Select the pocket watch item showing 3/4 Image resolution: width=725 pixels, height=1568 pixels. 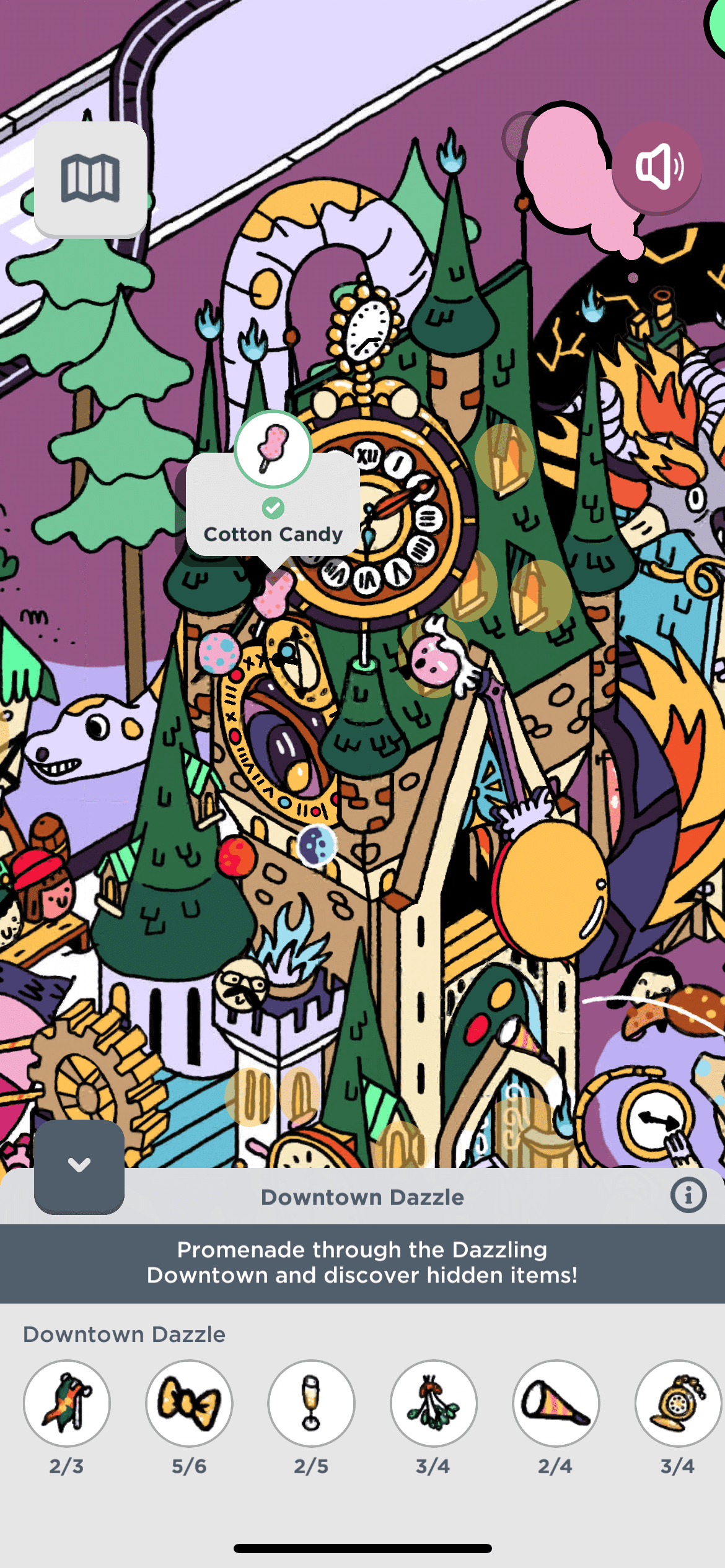tap(677, 1403)
